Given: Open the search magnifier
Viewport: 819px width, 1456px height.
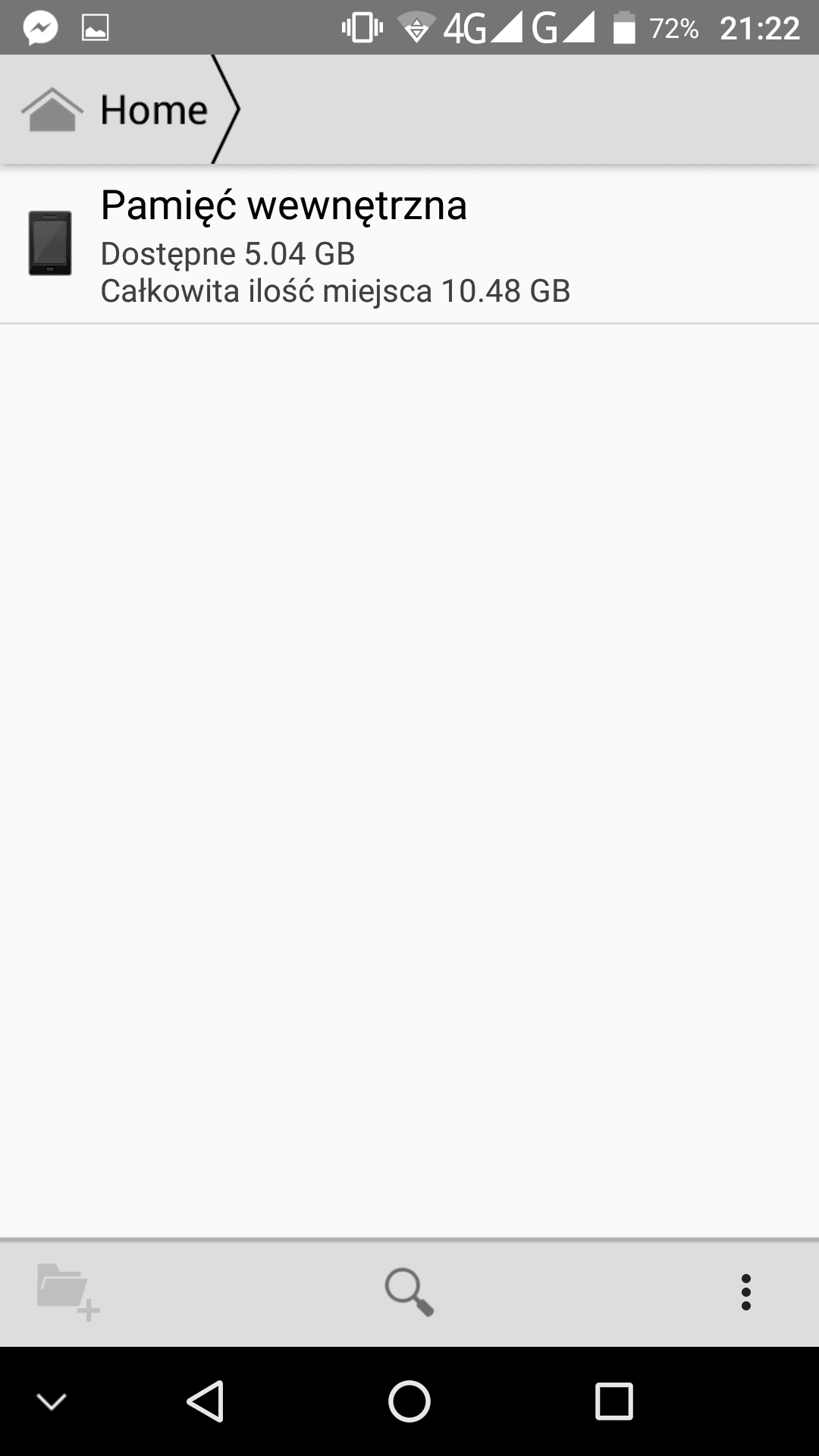Looking at the screenshot, I should [409, 1292].
